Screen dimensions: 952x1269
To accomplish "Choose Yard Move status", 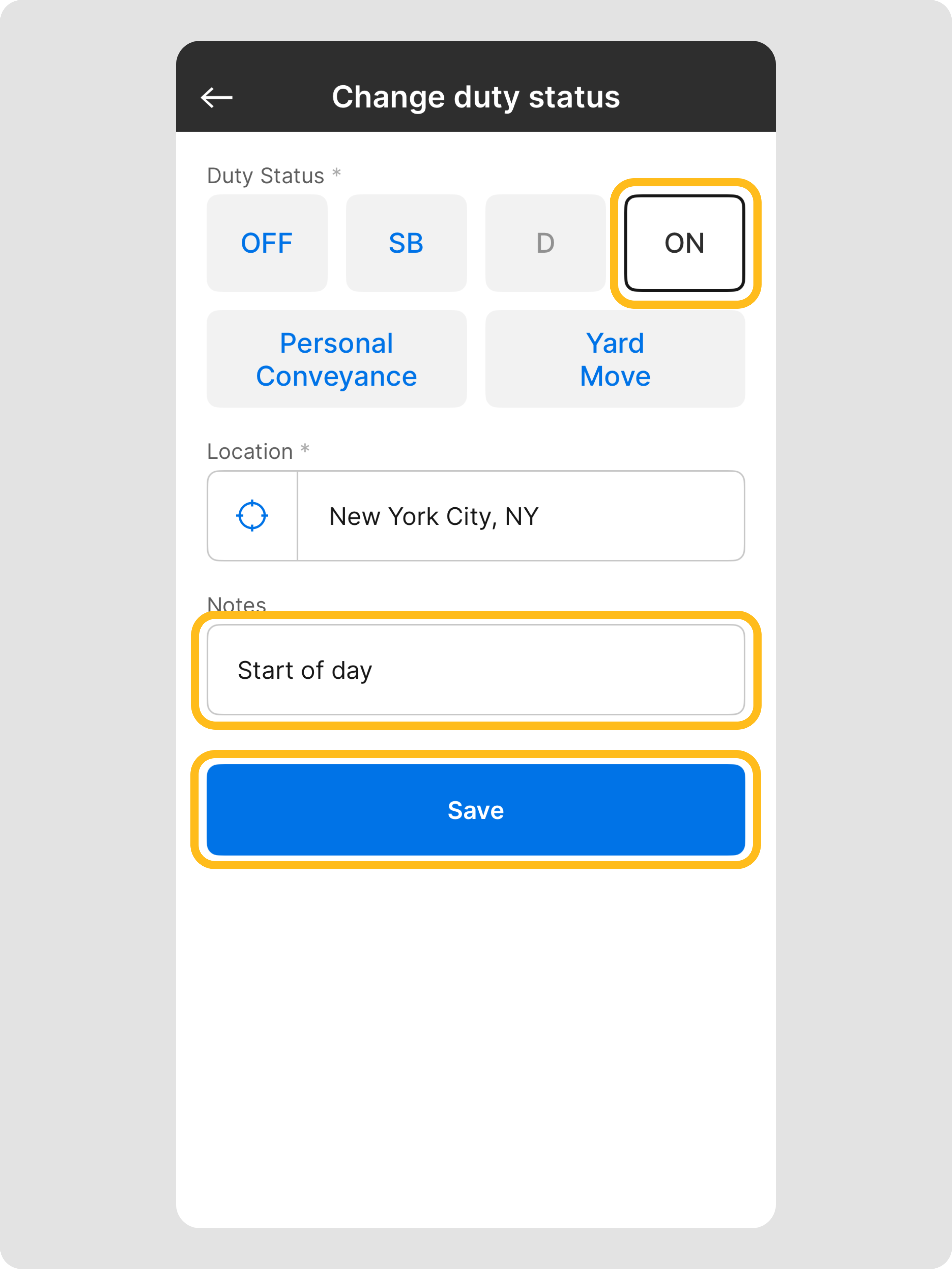I will tap(615, 360).
